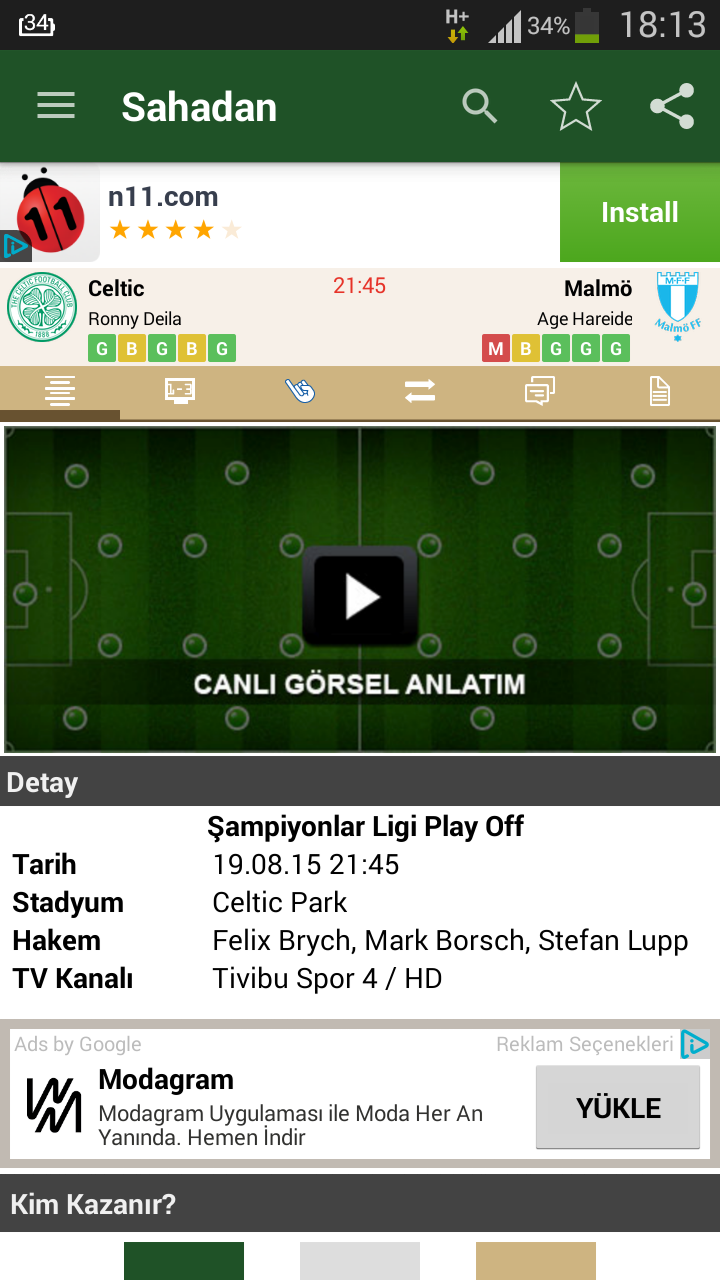
Task: Switch to the swap arrows tab
Action: tap(420, 391)
